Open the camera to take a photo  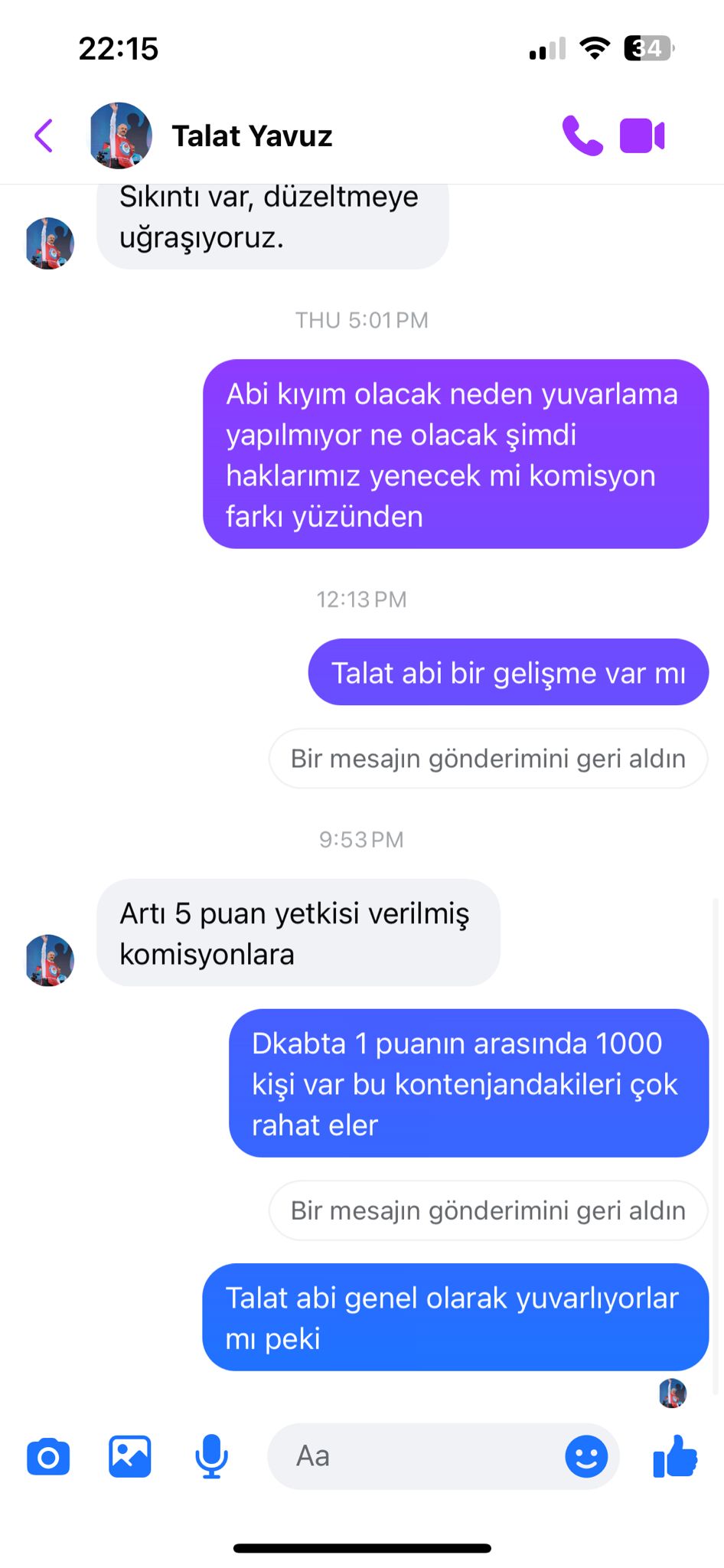48,1456
